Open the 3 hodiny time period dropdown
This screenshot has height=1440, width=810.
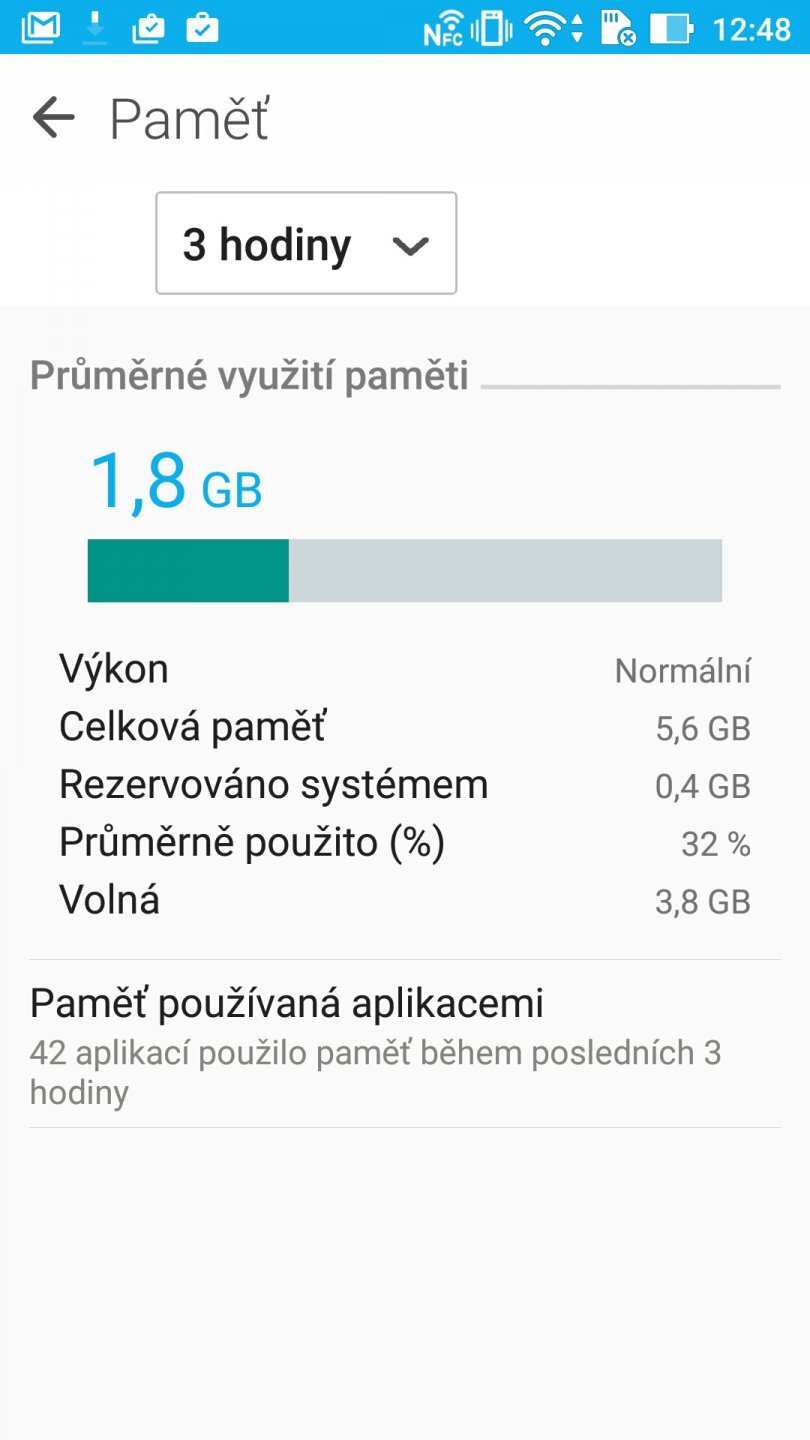(305, 243)
